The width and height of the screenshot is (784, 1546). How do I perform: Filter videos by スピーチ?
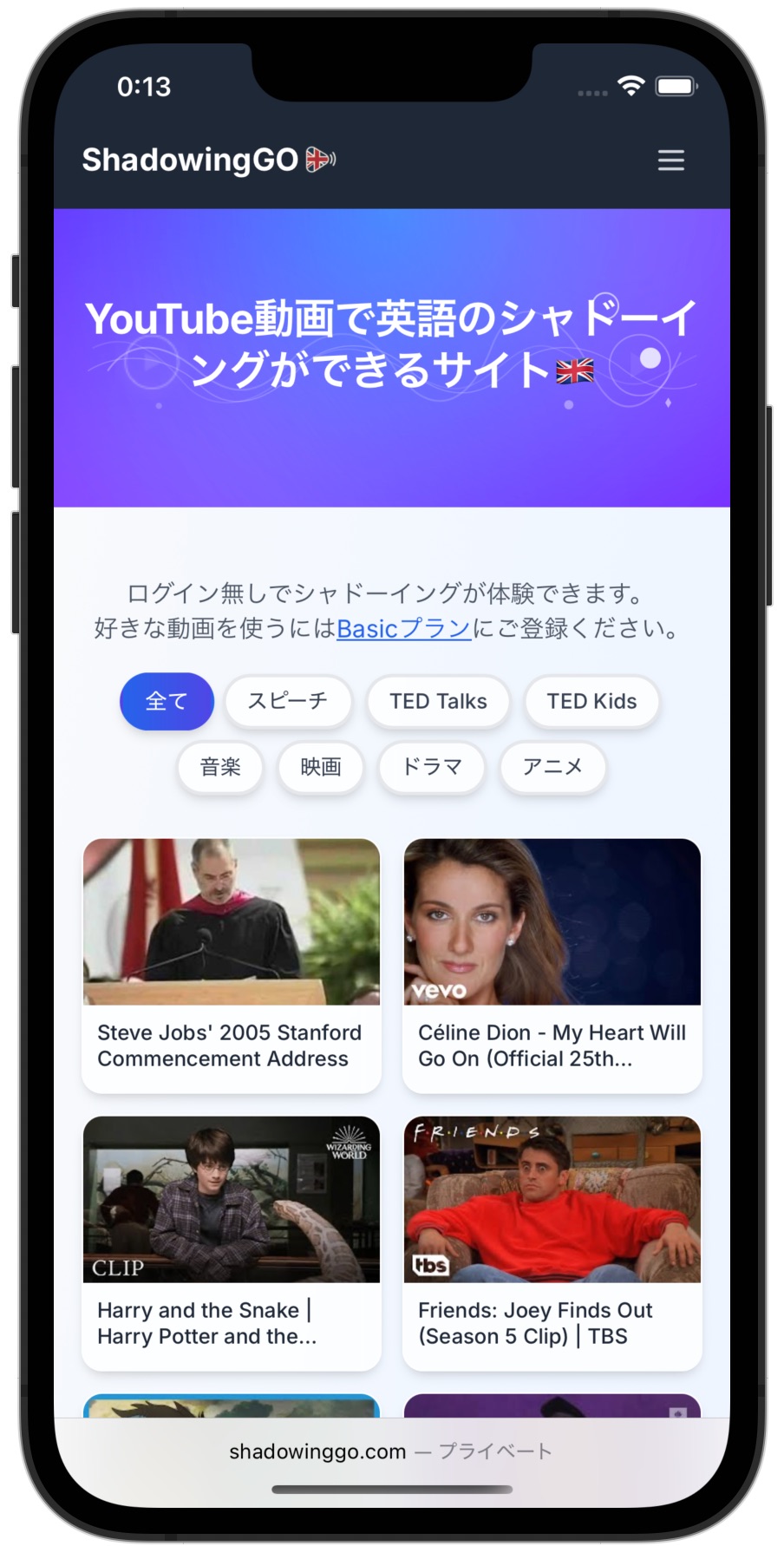click(288, 701)
